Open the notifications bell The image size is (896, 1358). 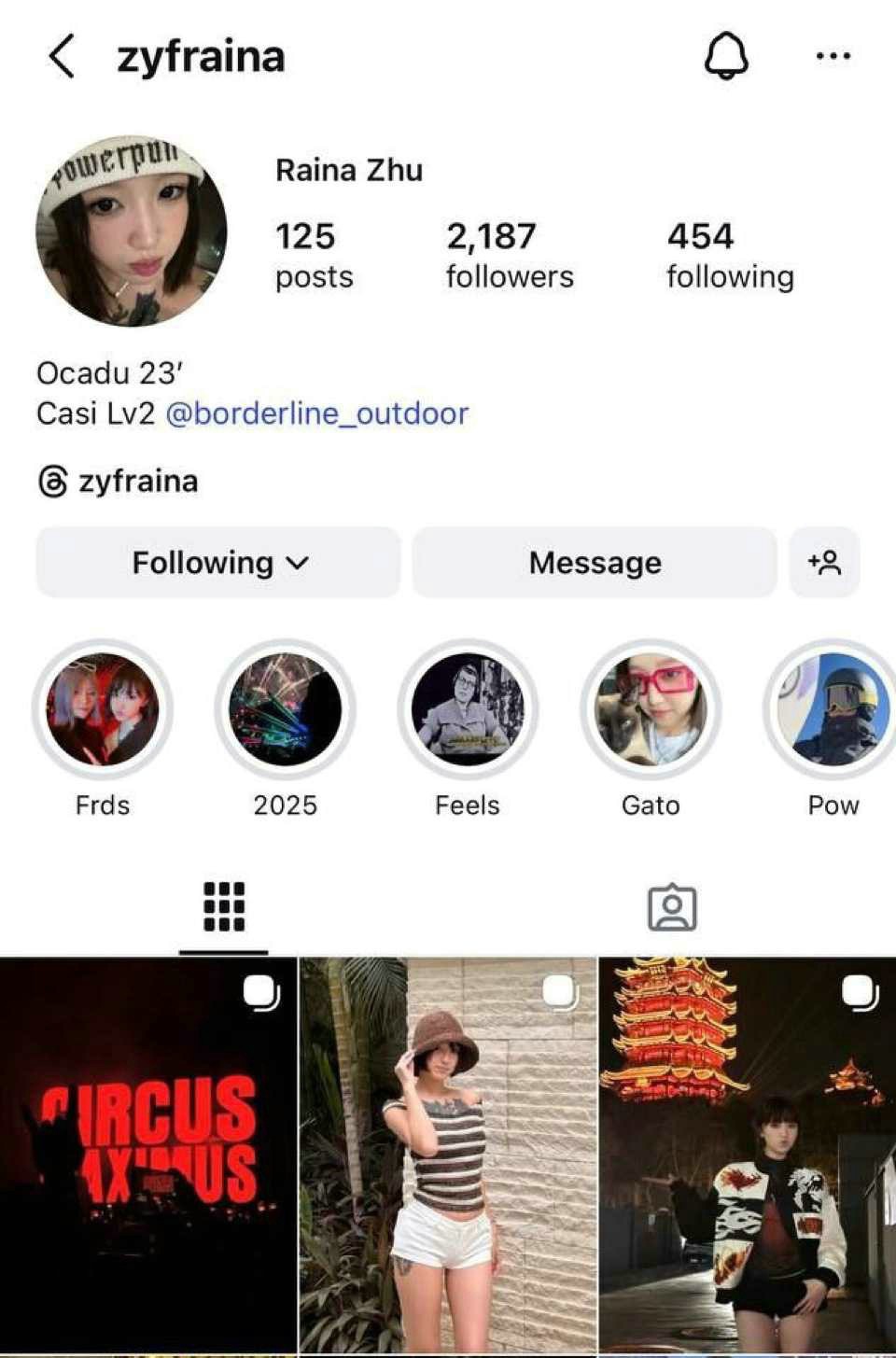(725, 56)
